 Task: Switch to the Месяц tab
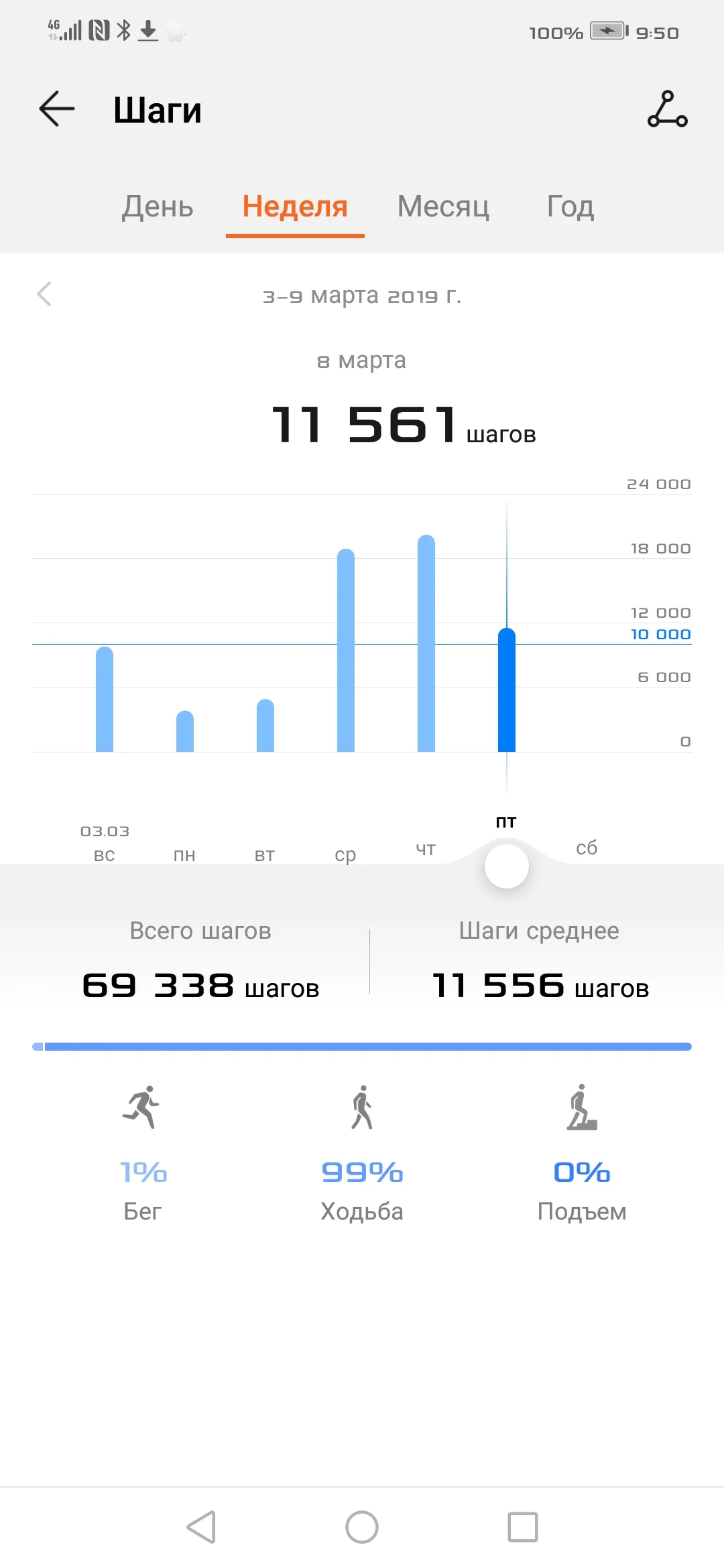[442, 208]
